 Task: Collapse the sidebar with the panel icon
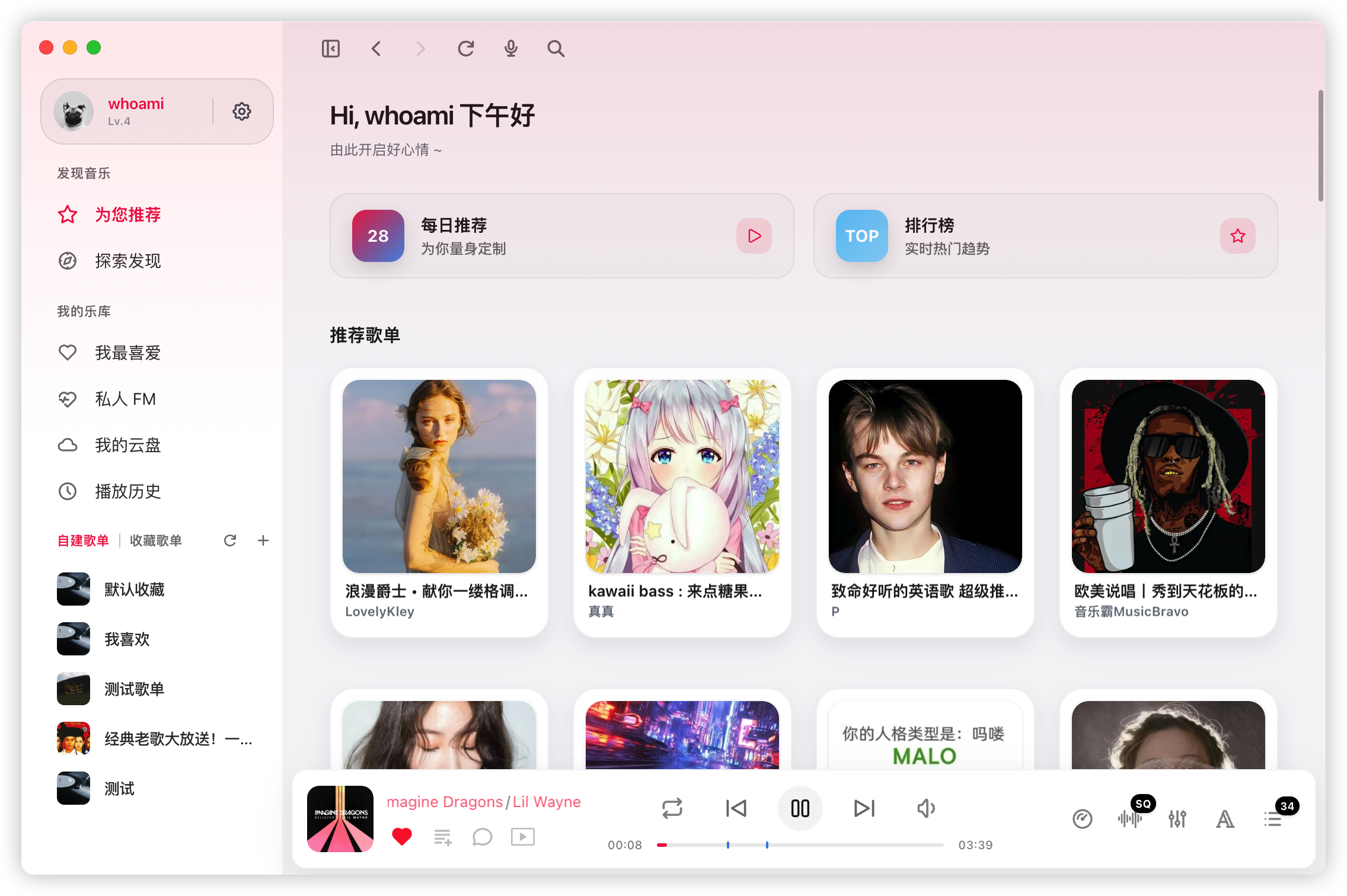331,49
